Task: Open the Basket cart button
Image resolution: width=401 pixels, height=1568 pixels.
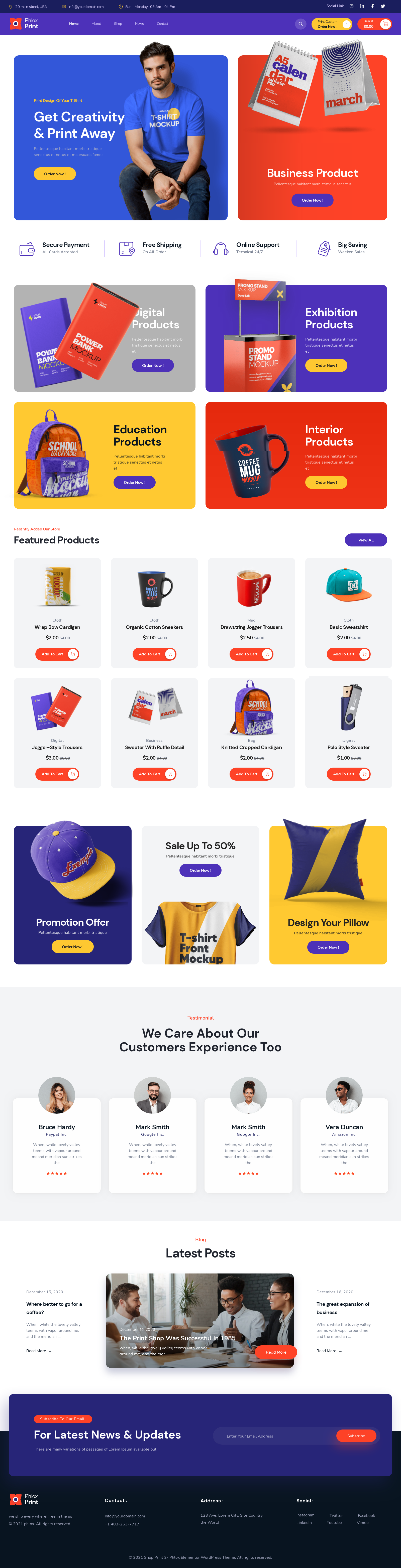Action: click(374, 24)
